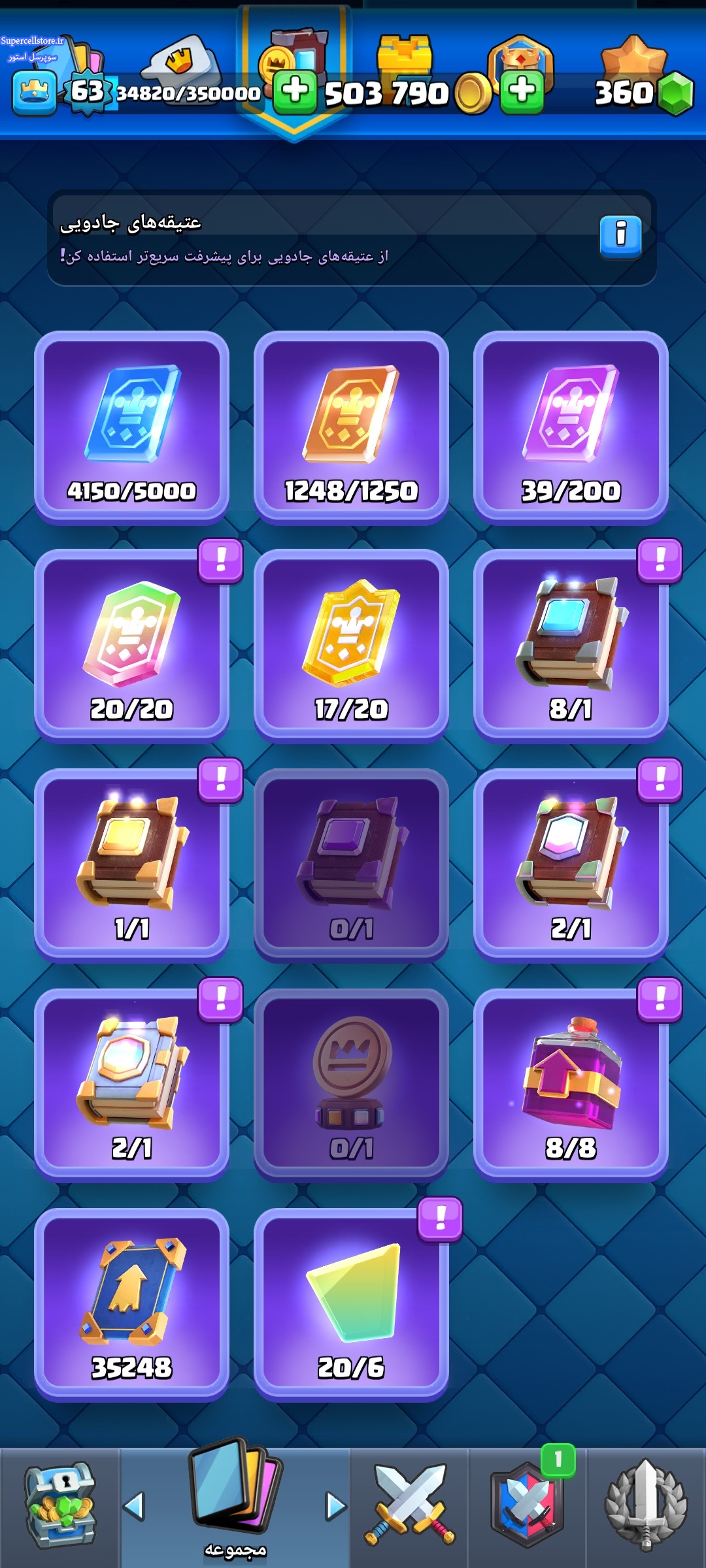Image resolution: width=706 pixels, height=1568 pixels.
Task: Tap the green plus next to experience bar
Action: coord(295,91)
